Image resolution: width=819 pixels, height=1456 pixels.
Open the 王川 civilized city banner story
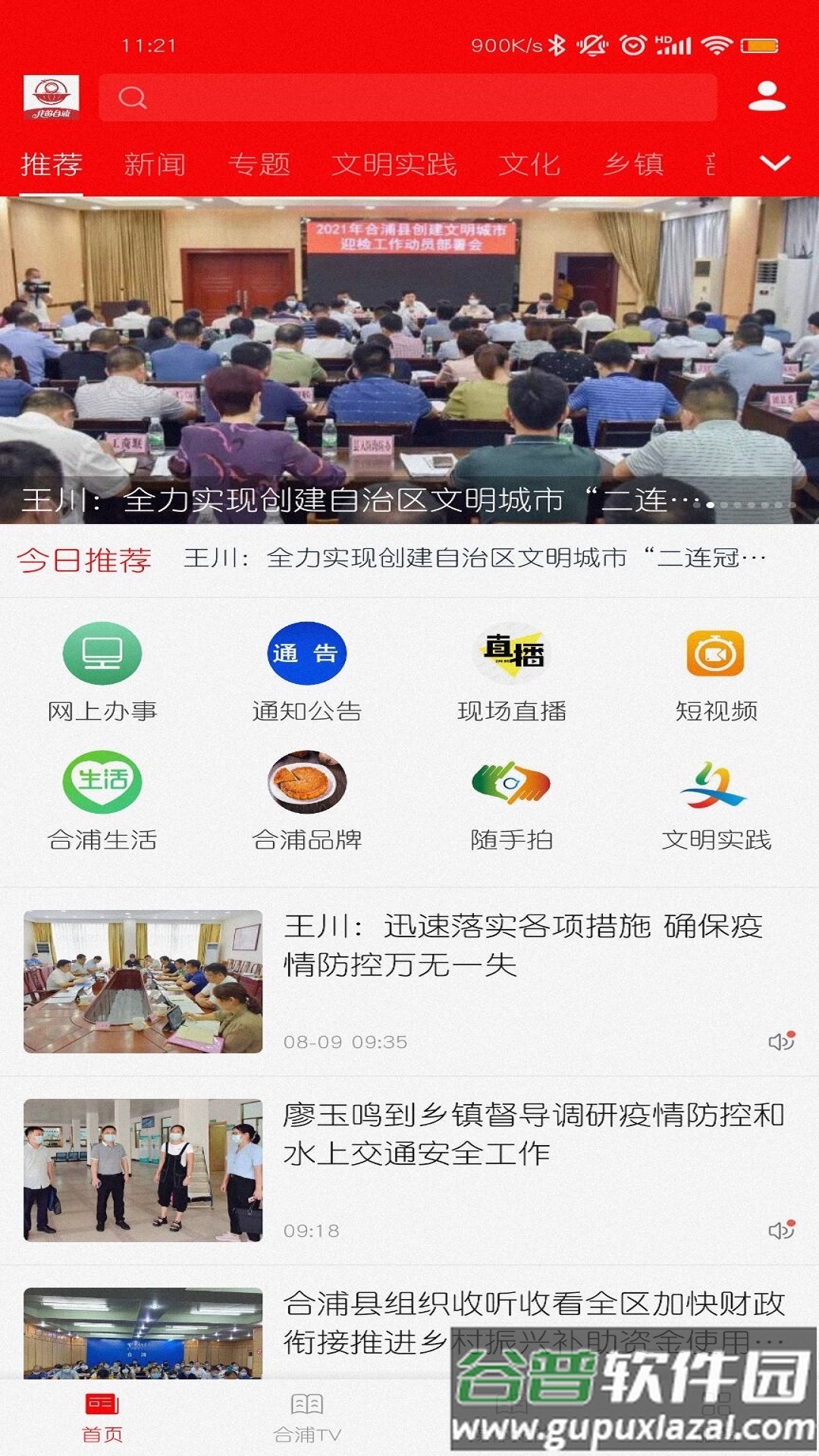pyautogui.click(x=409, y=360)
